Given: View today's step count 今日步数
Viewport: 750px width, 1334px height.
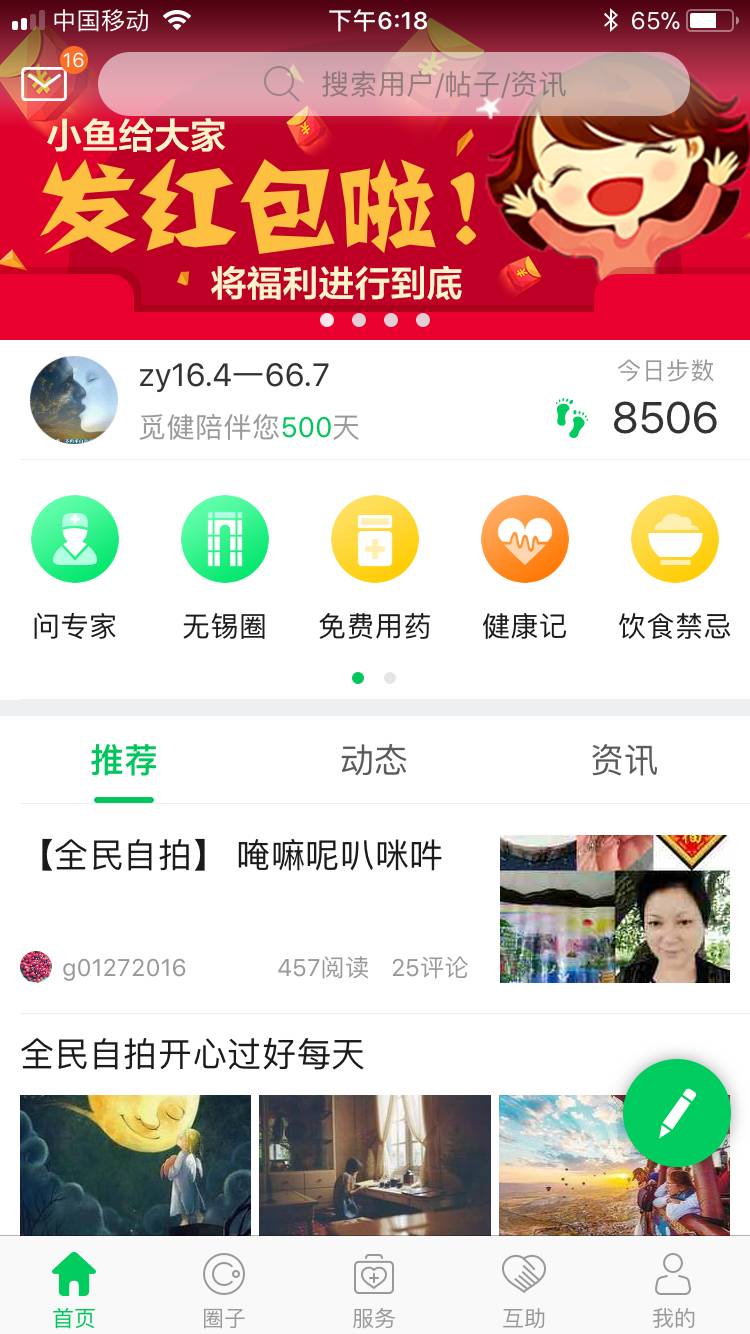Looking at the screenshot, I should click(x=640, y=400).
